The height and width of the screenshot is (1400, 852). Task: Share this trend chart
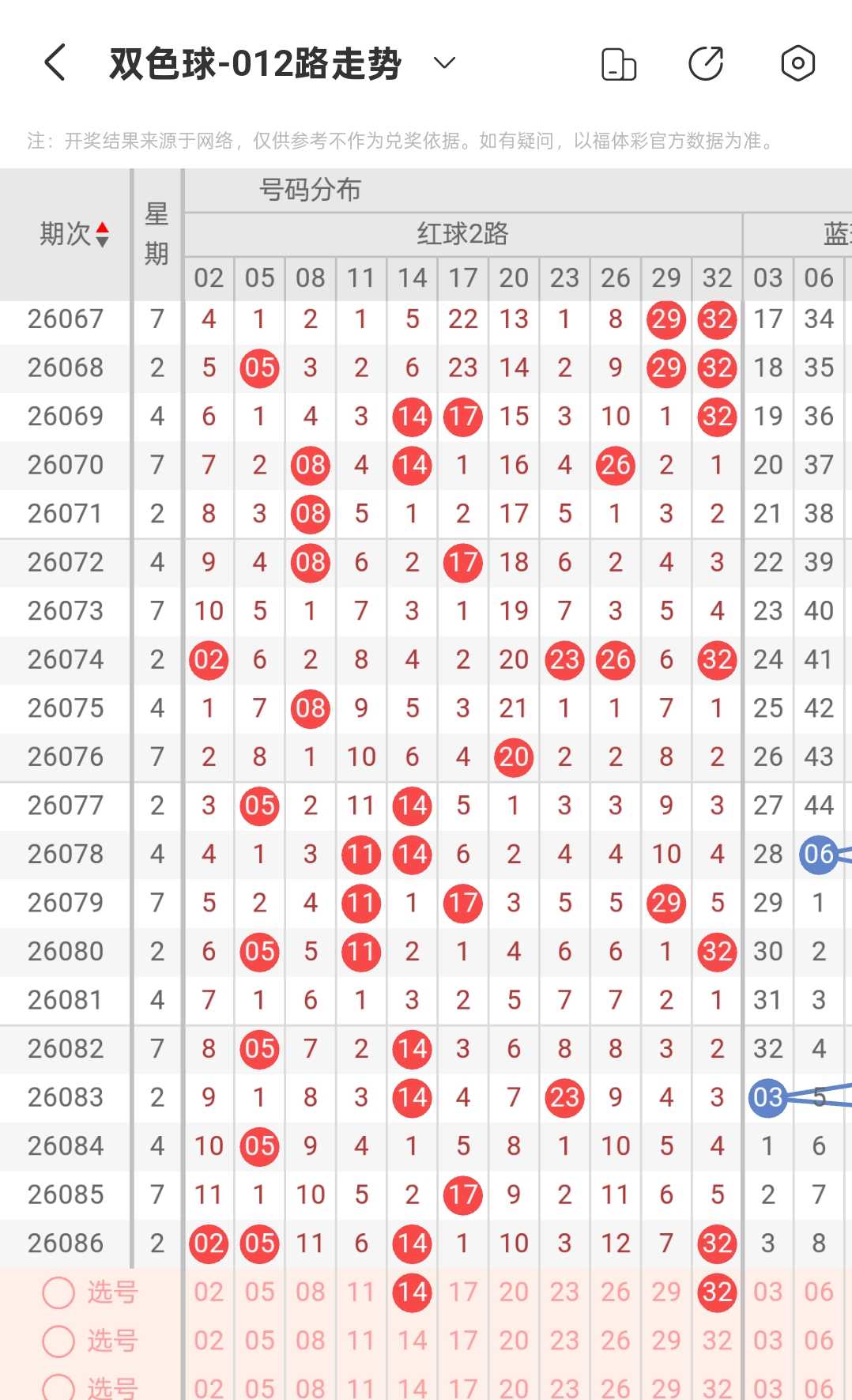point(706,64)
